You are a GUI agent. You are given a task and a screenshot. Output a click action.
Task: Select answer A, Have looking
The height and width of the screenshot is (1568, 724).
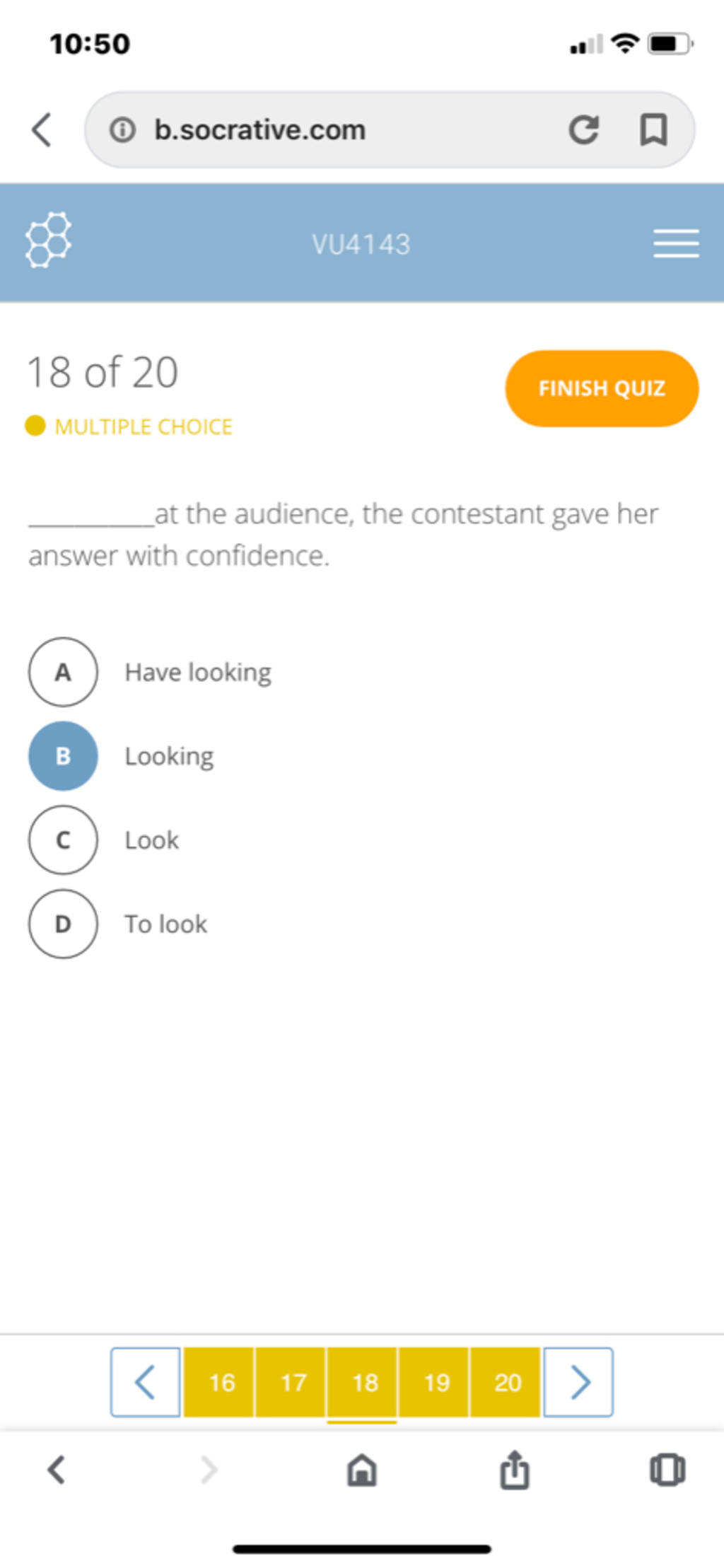pos(63,672)
